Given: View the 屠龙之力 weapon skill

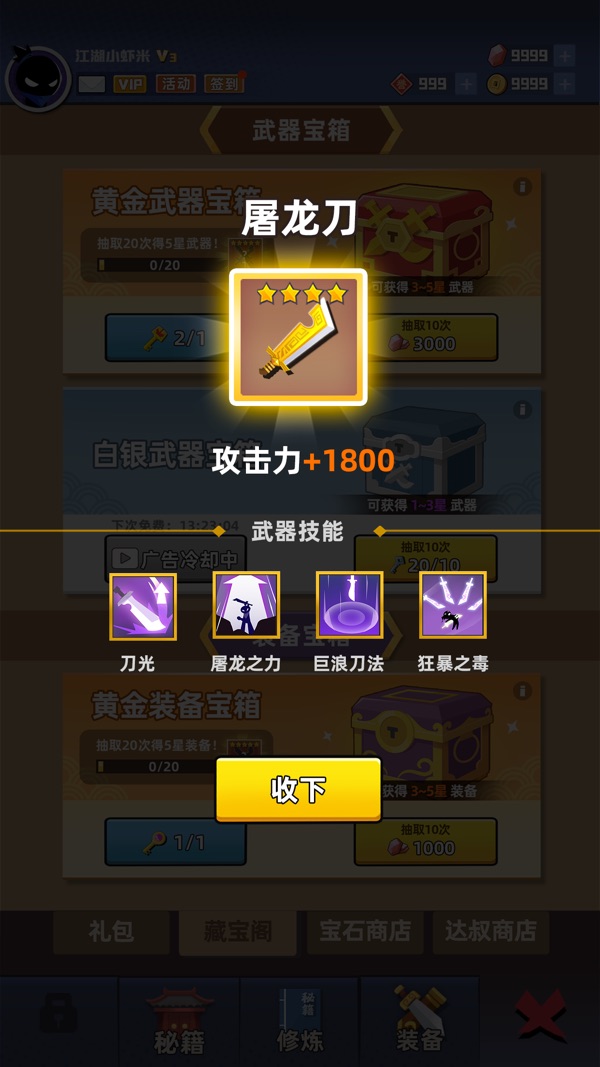Looking at the screenshot, I should pos(246,606).
